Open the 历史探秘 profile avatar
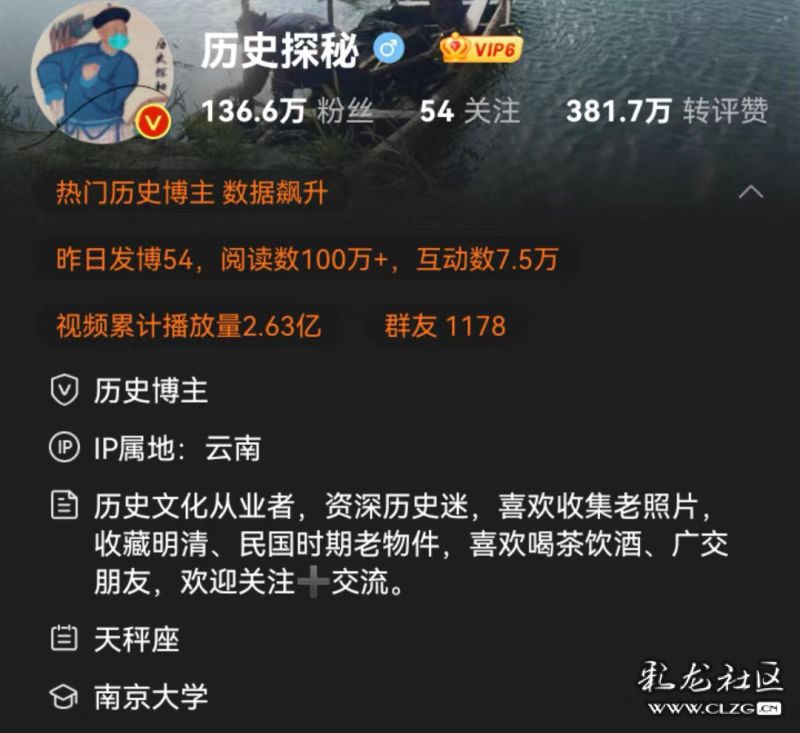The height and width of the screenshot is (733, 800). click(x=99, y=74)
